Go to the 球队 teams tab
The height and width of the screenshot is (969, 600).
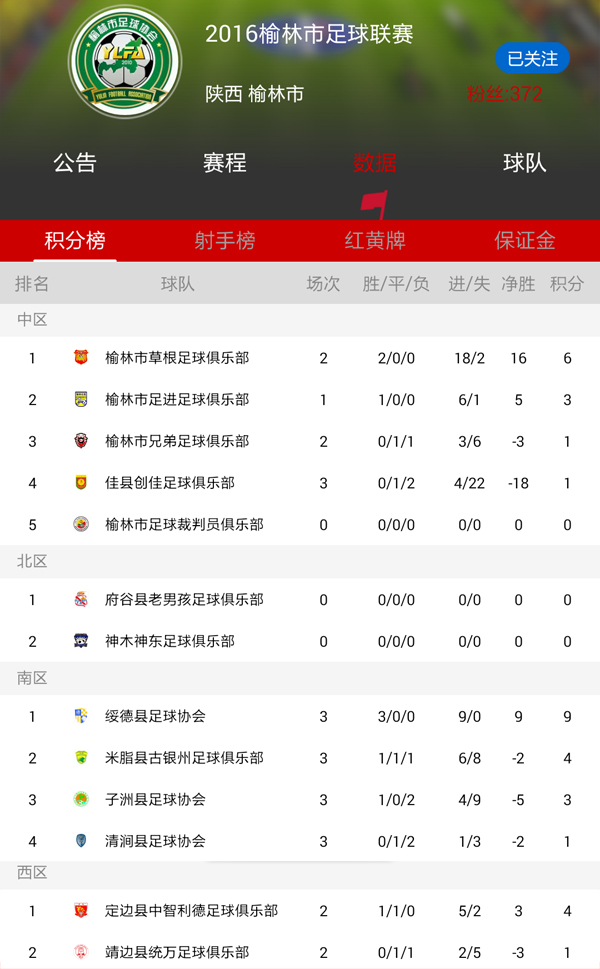pyautogui.click(x=525, y=163)
